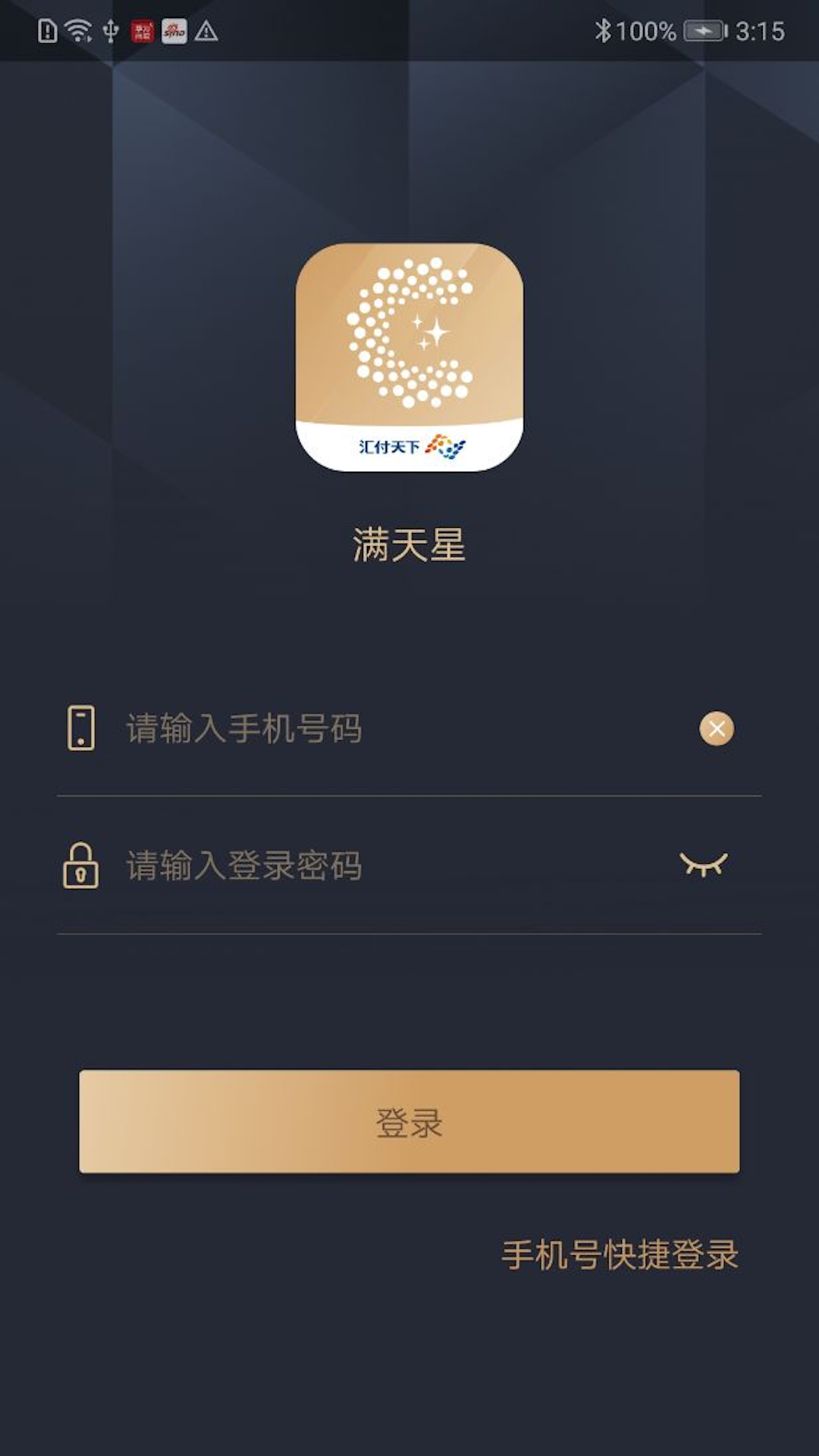Toggle password visibility eye icon
Screen dimensions: 819x1456
click(x=704, y=864)
